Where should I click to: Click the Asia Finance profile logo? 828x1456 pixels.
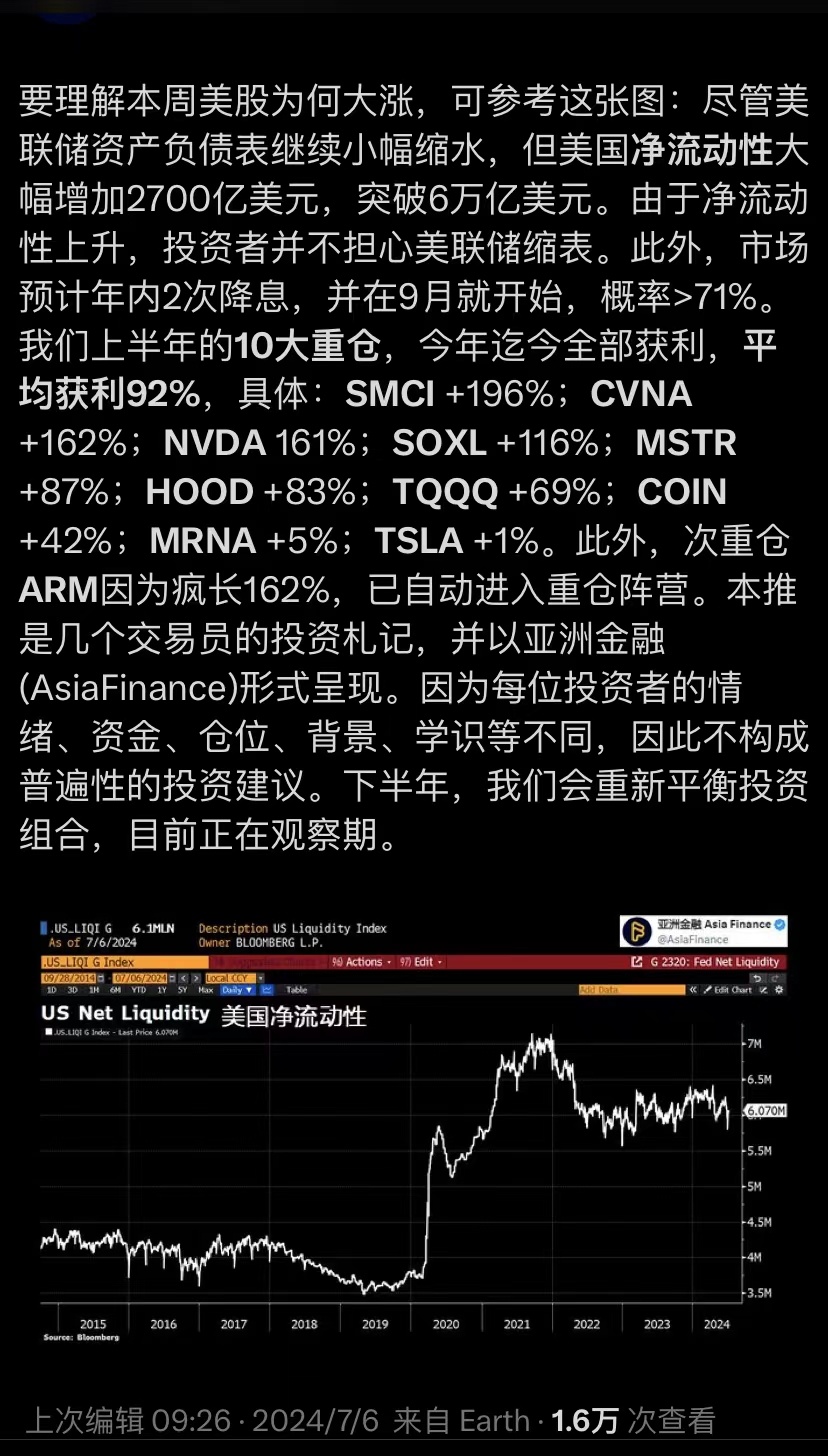tap(637, 932)
